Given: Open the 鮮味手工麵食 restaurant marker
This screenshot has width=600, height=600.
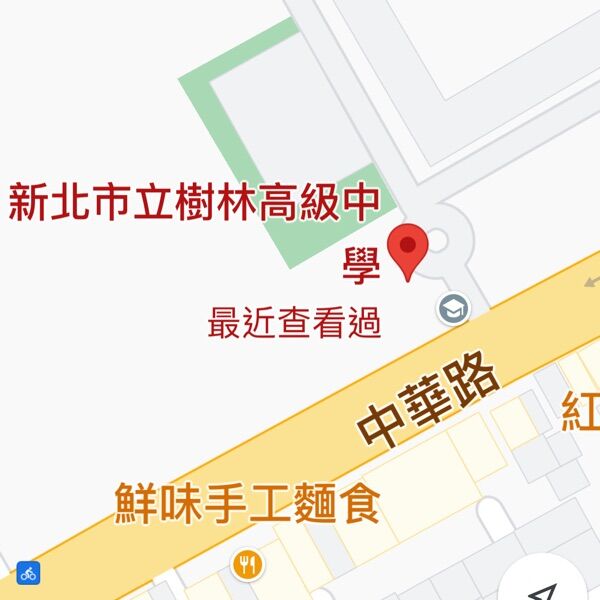Looking at the screenshot, I should pos(246,565).
